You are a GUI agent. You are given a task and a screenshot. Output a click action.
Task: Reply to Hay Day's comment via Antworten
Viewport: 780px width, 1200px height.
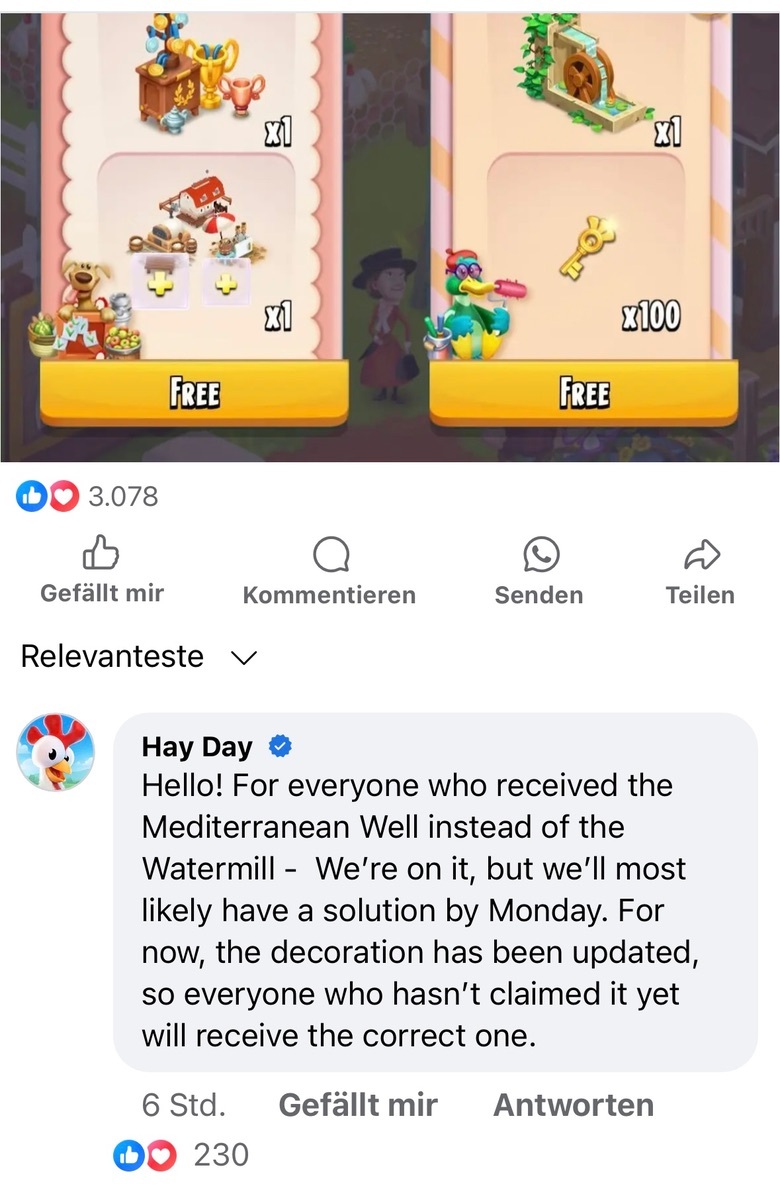tap(573, 1105)
